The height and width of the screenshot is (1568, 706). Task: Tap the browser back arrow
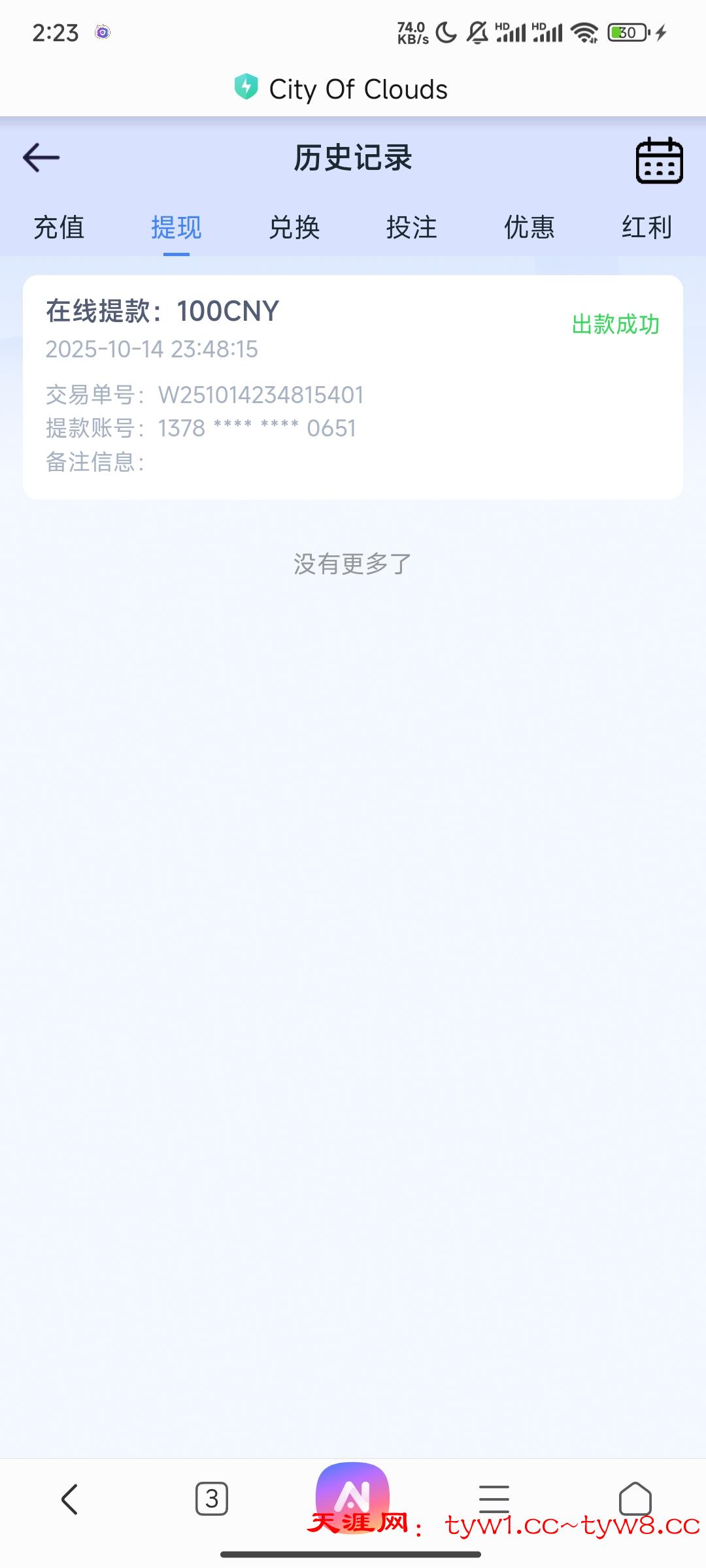click(x=69, y=1499)
